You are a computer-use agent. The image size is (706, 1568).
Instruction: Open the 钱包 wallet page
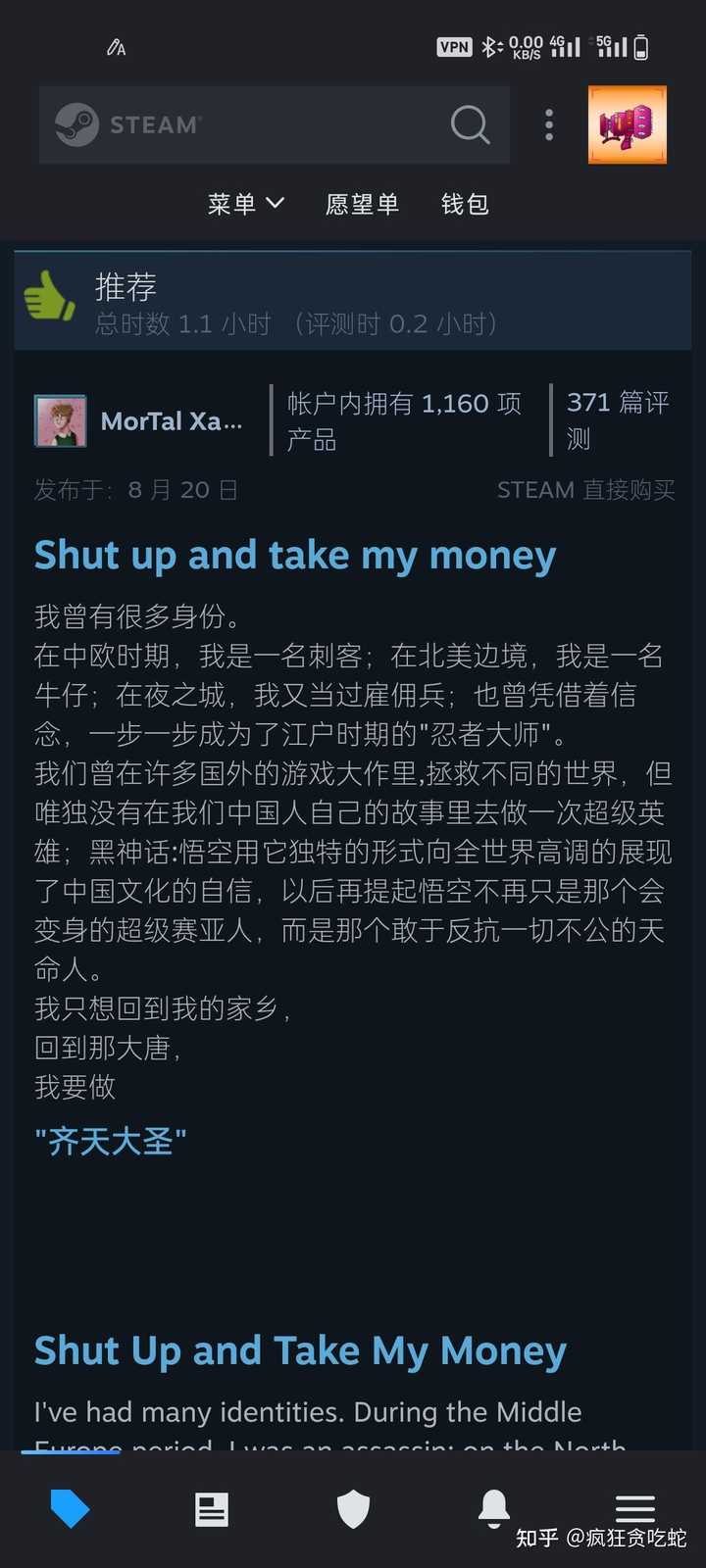coord(465,204)
